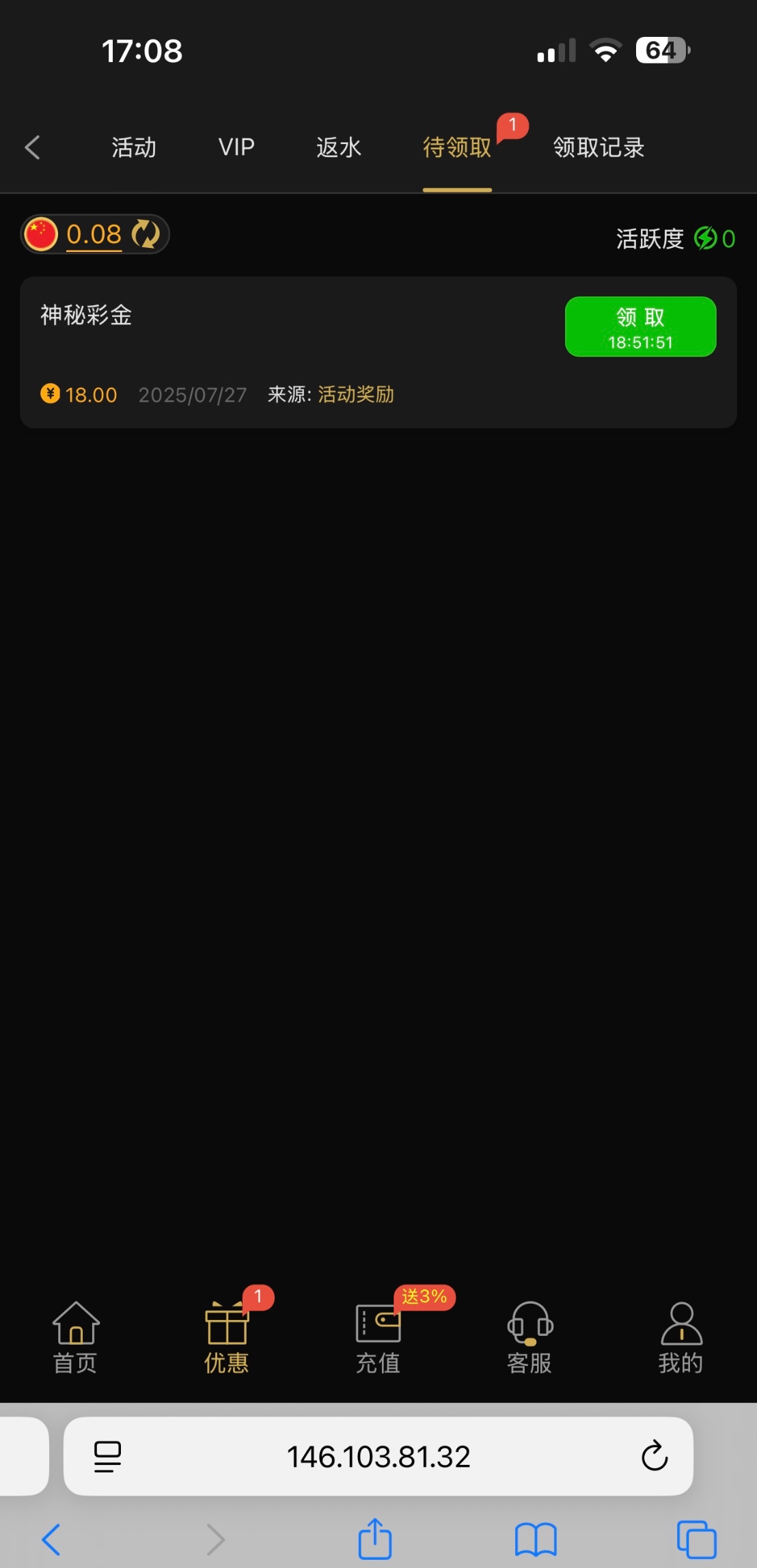Go back using the top-left arrow

point(32,147)
